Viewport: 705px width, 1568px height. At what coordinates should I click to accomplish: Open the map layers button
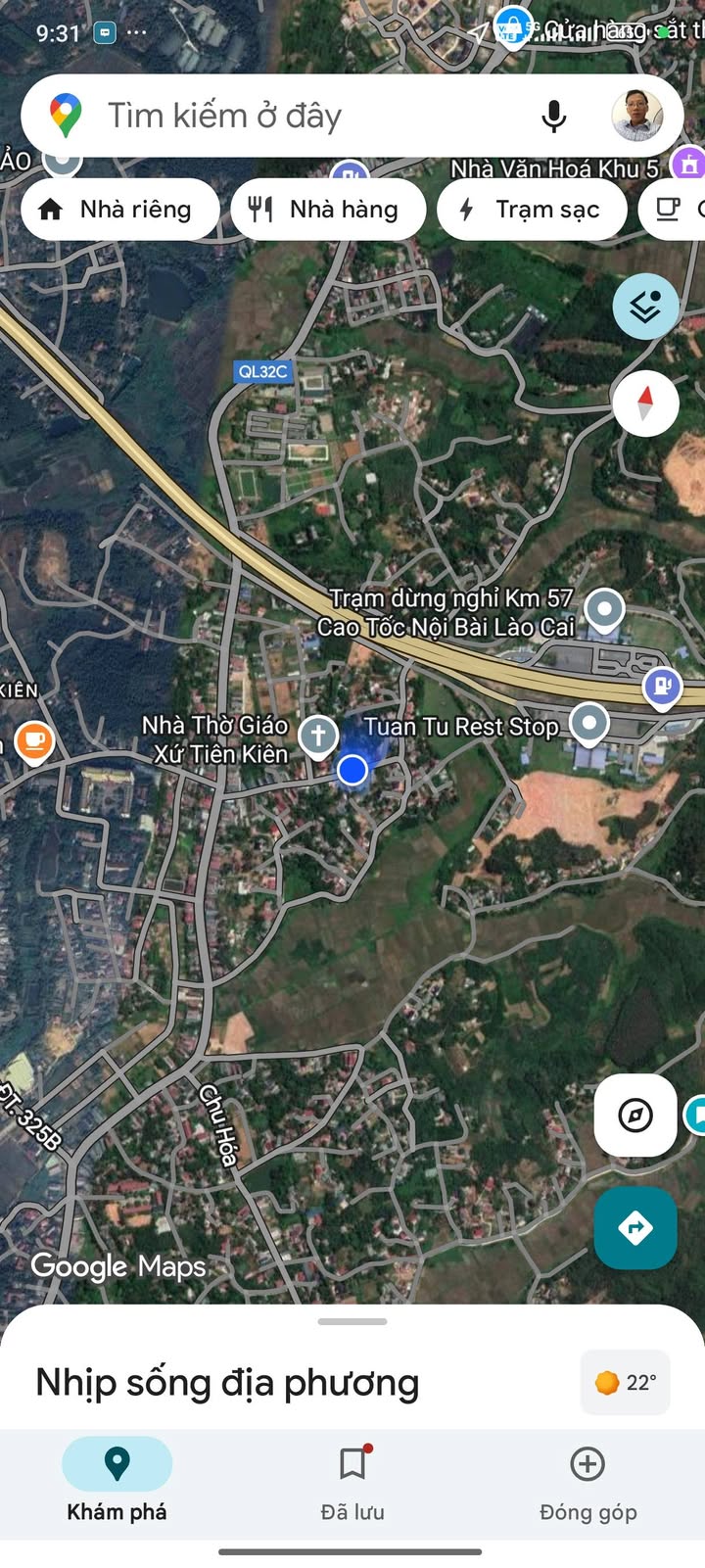pyautogui.click(x=645, y=307)
